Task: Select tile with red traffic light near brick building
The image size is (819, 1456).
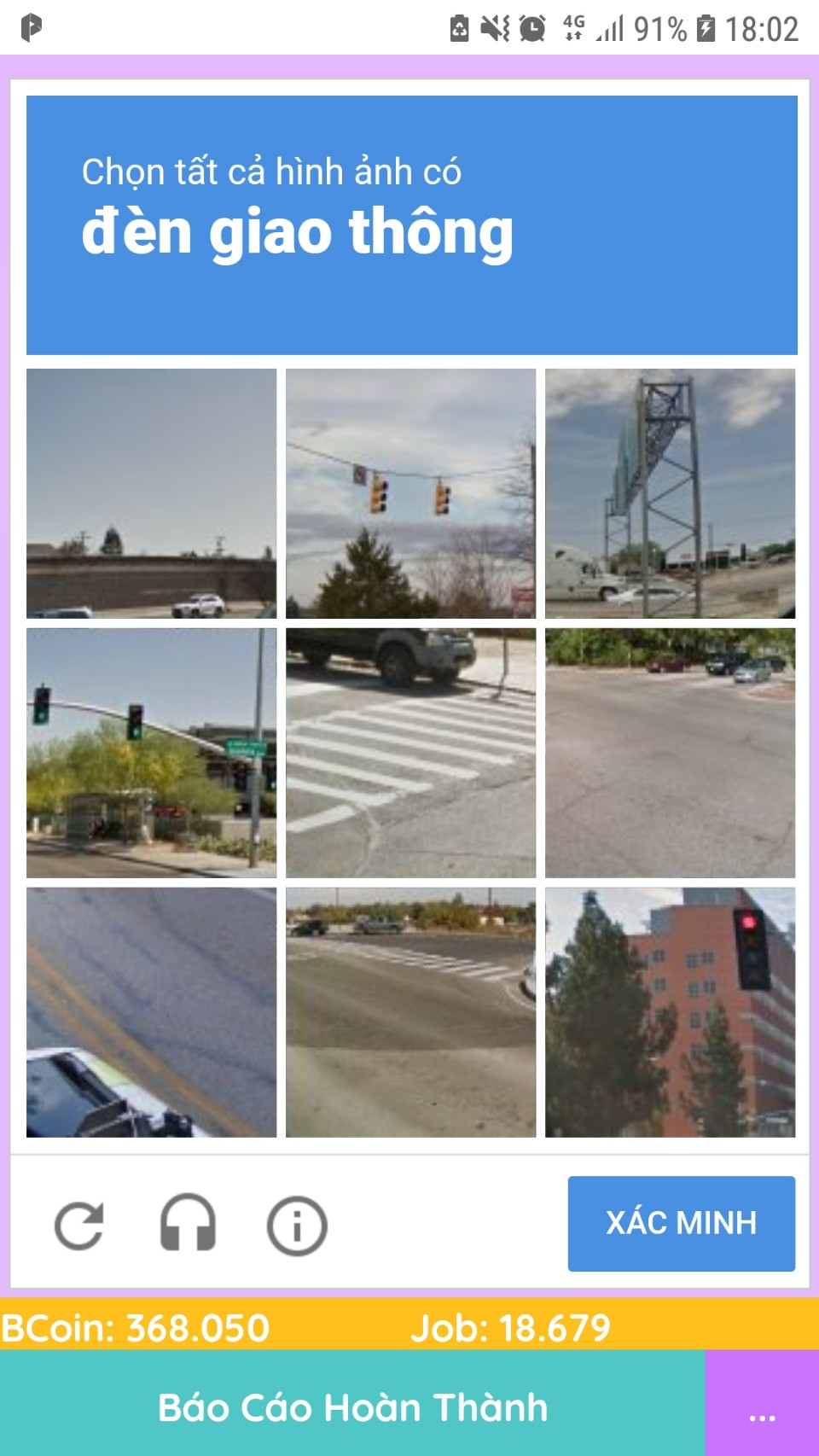Action: 670,1012
